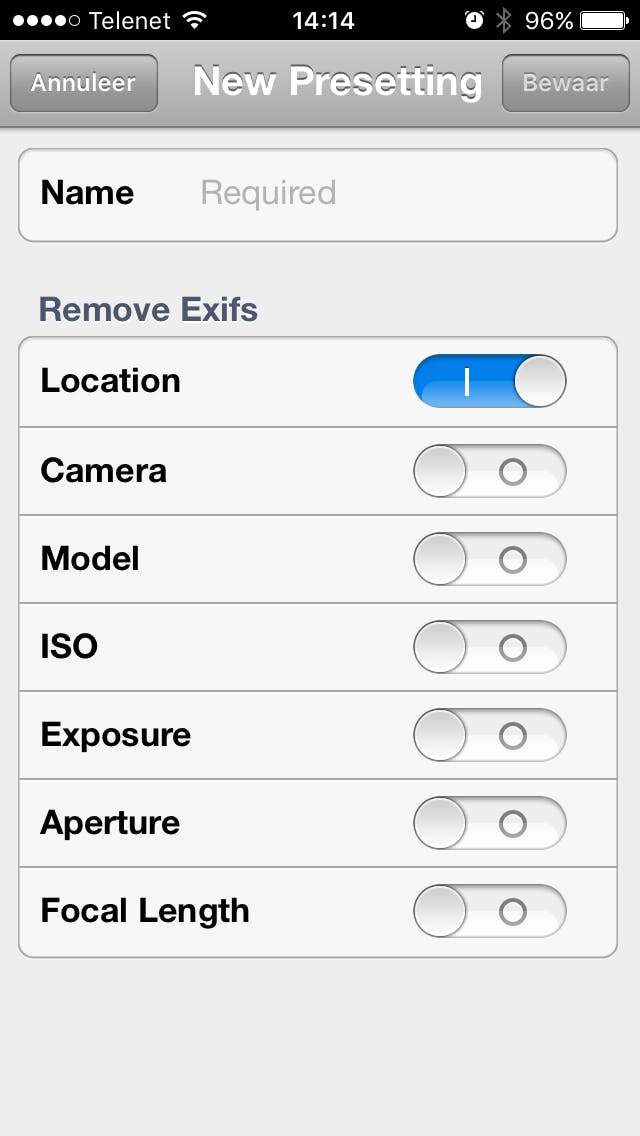Enable the Exposure switch
Screen dimensions: 640x1136
pyautogui.click(x=489, y=735)
